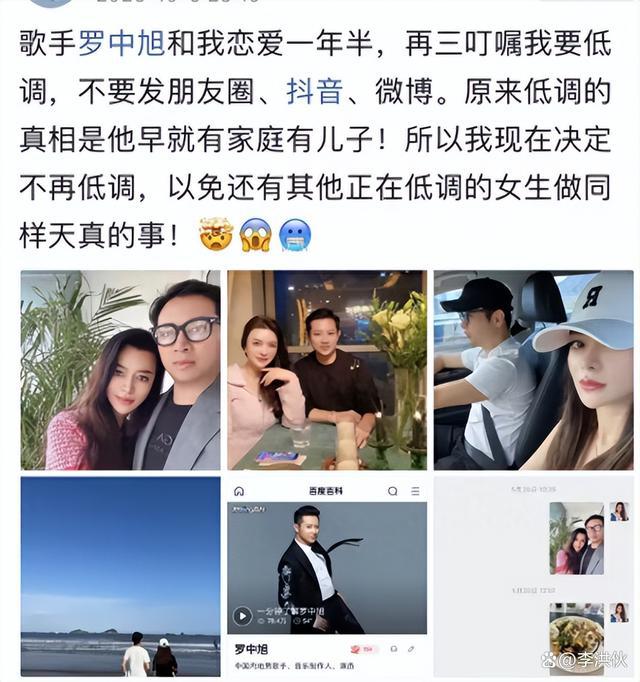View the restaurant table photo with flowers
The width and height of the screenshot is (640, 682).
[x=327, y=370]
